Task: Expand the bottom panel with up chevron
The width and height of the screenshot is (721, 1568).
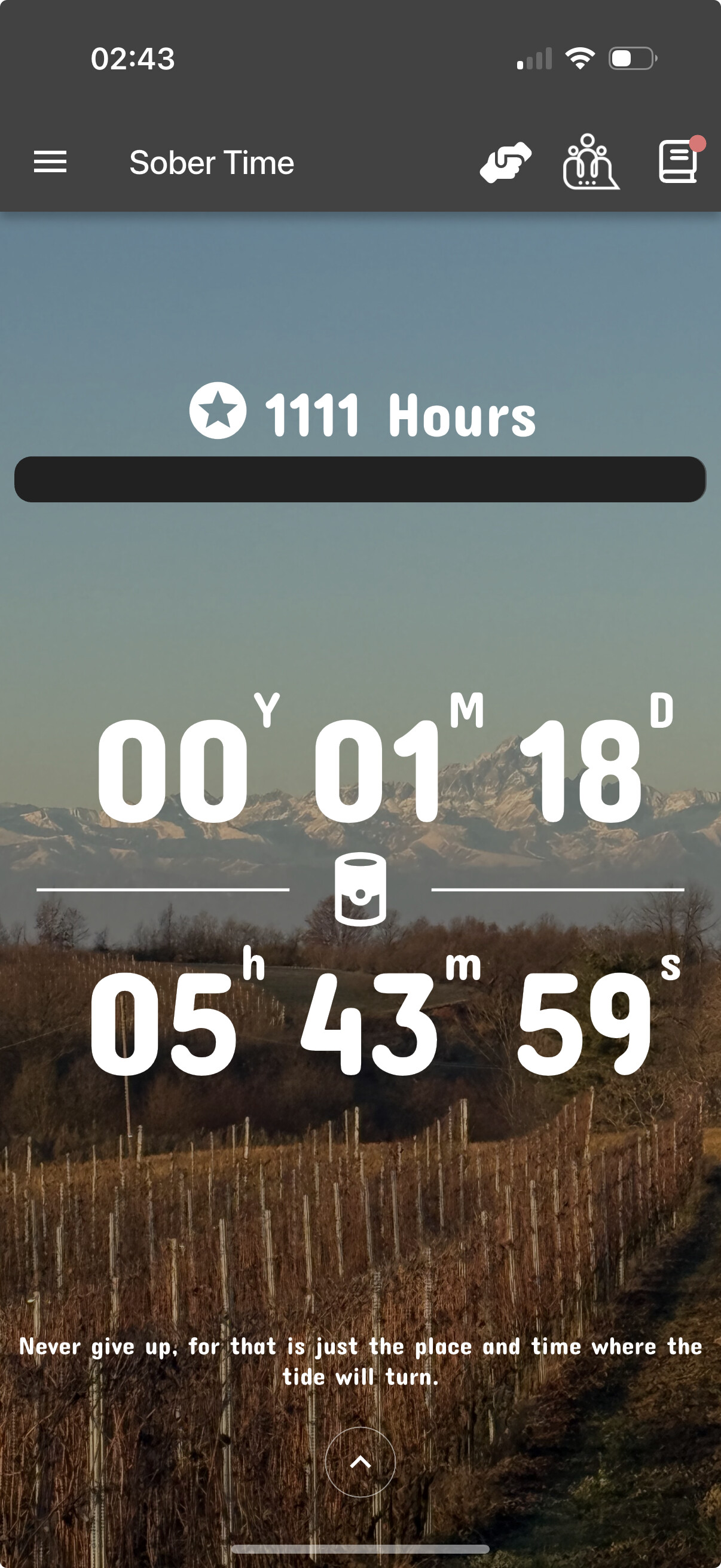Action: (x=360, y=1461)
